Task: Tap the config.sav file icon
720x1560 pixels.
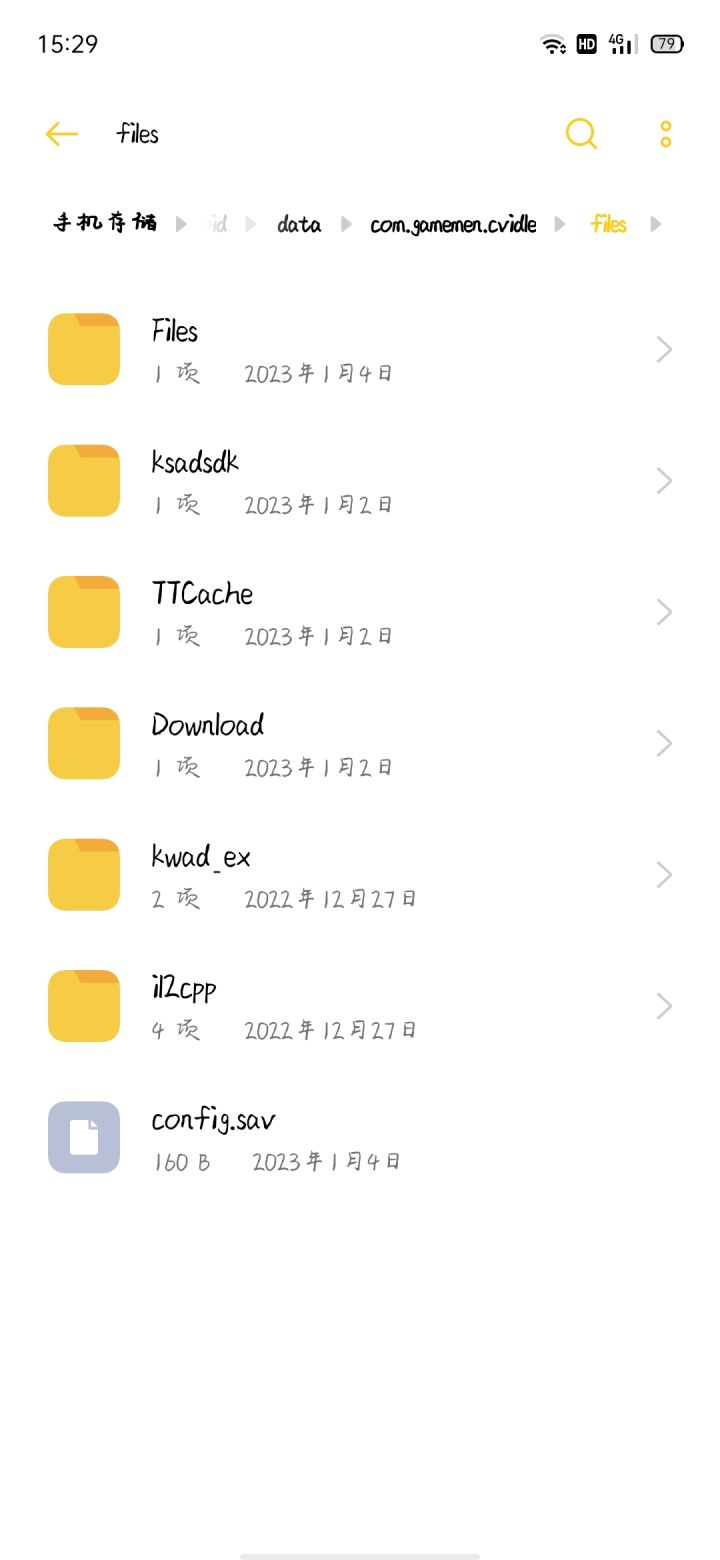Action: (83, 1137)
